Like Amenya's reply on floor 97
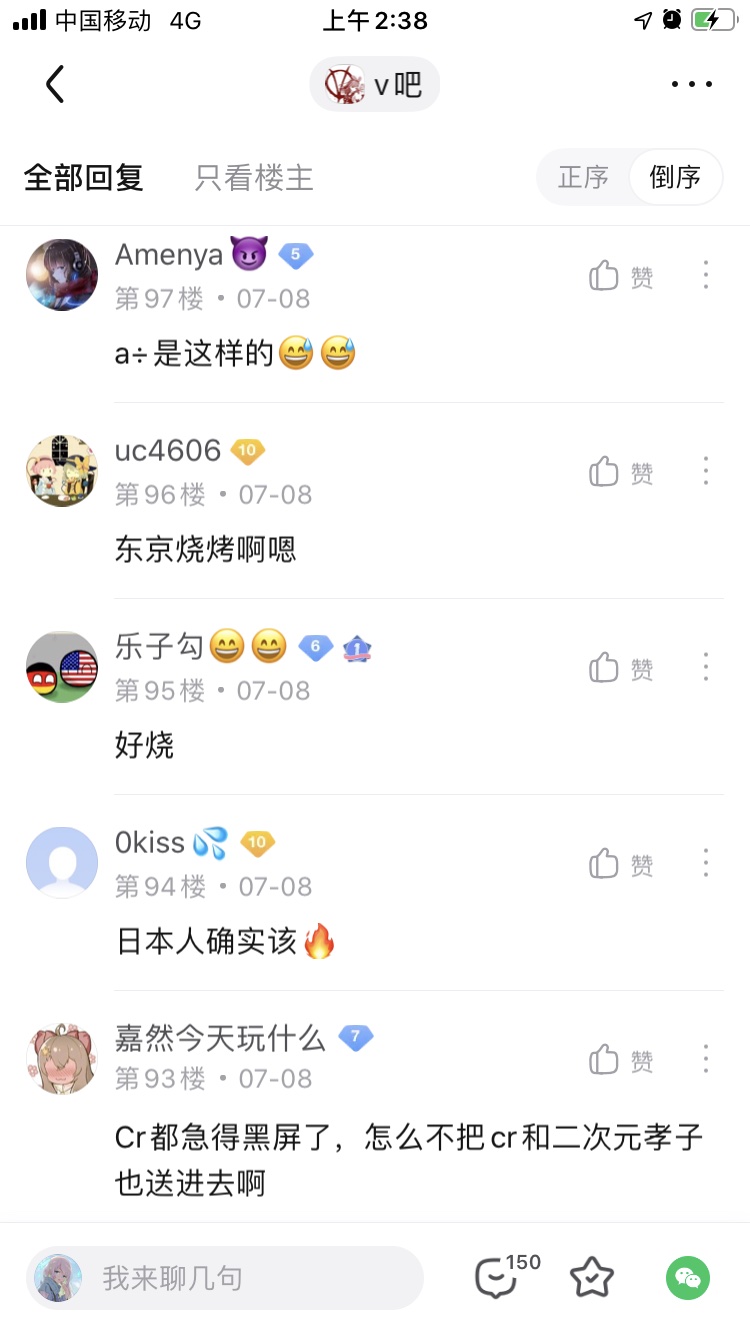The height and width of the screenshot is (1334, 750). 621,275
